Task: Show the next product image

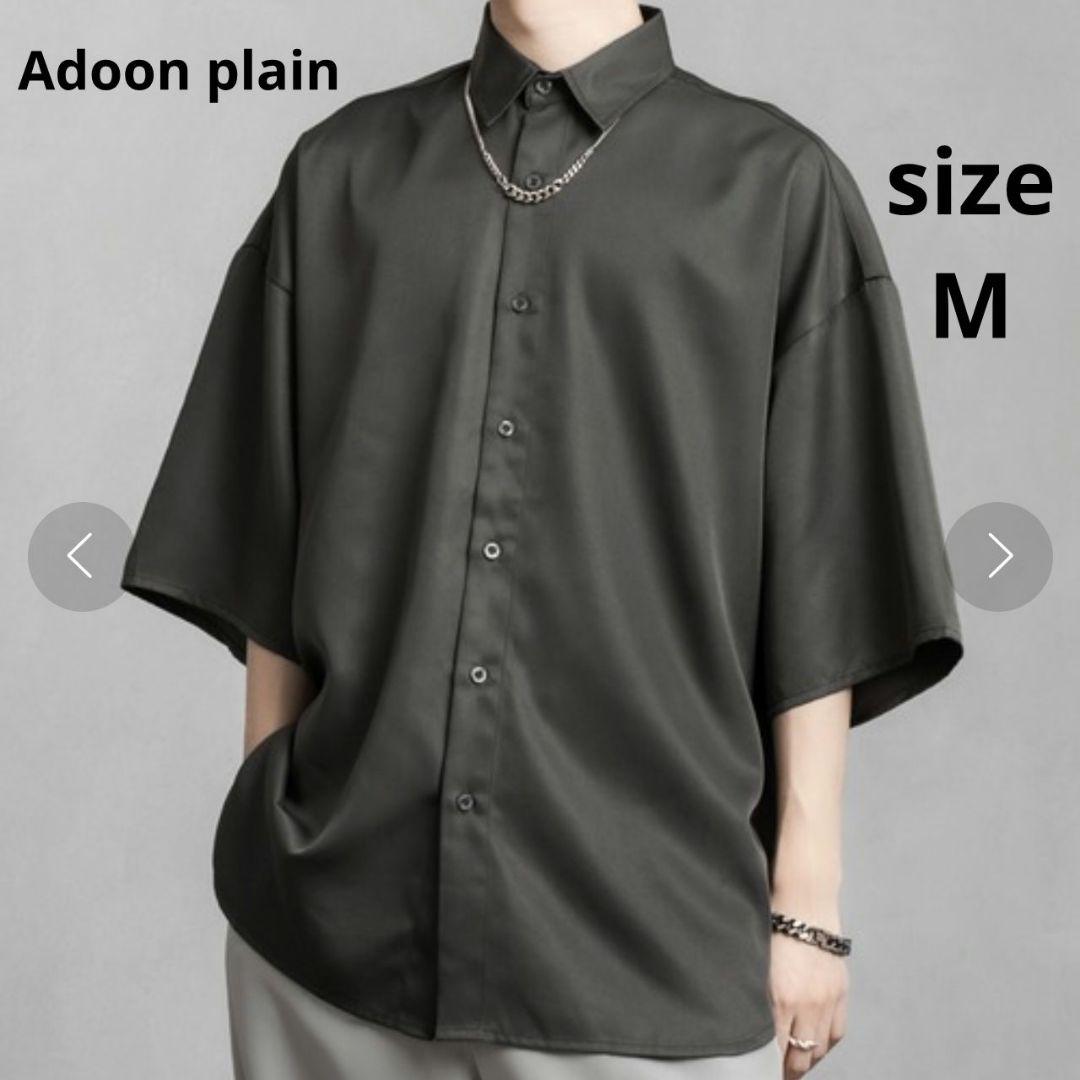Action: 998,556
